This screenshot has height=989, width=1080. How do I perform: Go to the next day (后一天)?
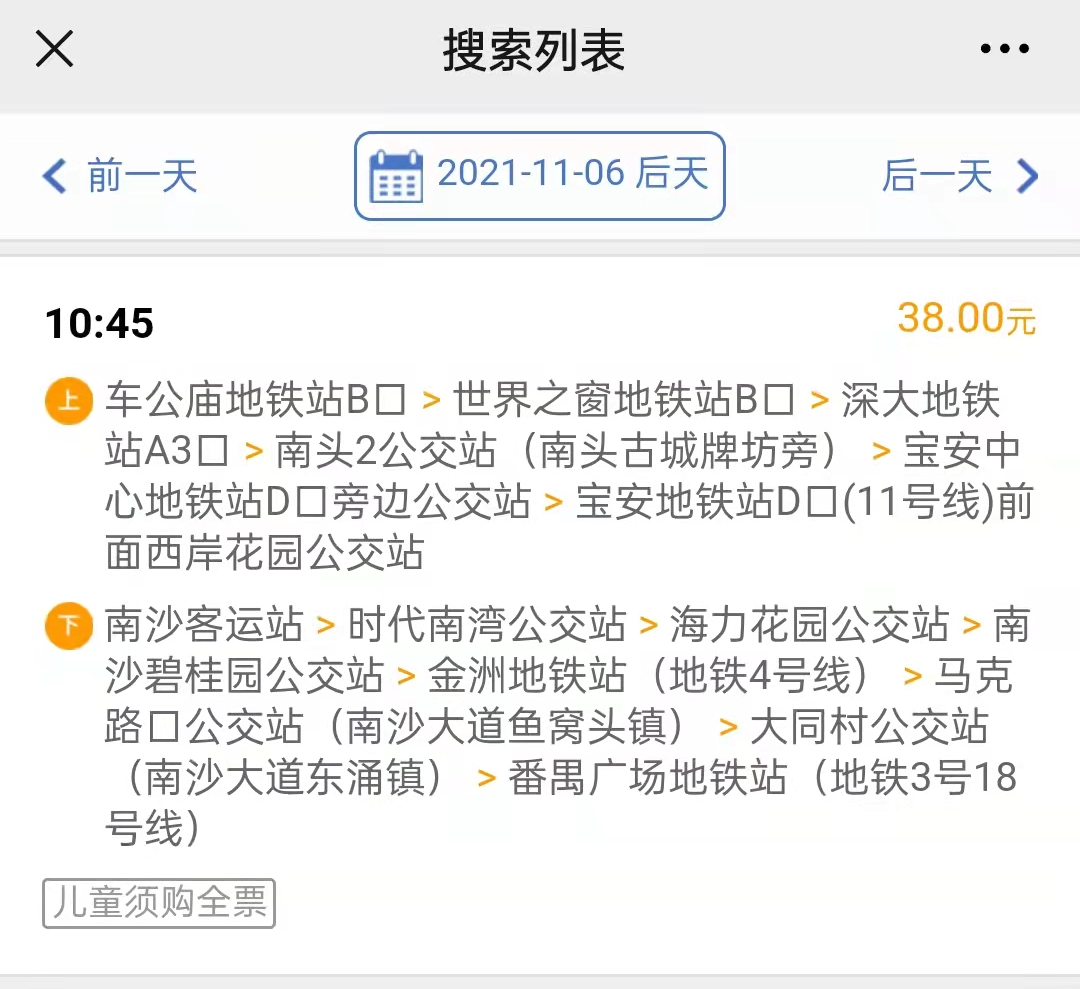pyautogui.click(x=959, y=176)
